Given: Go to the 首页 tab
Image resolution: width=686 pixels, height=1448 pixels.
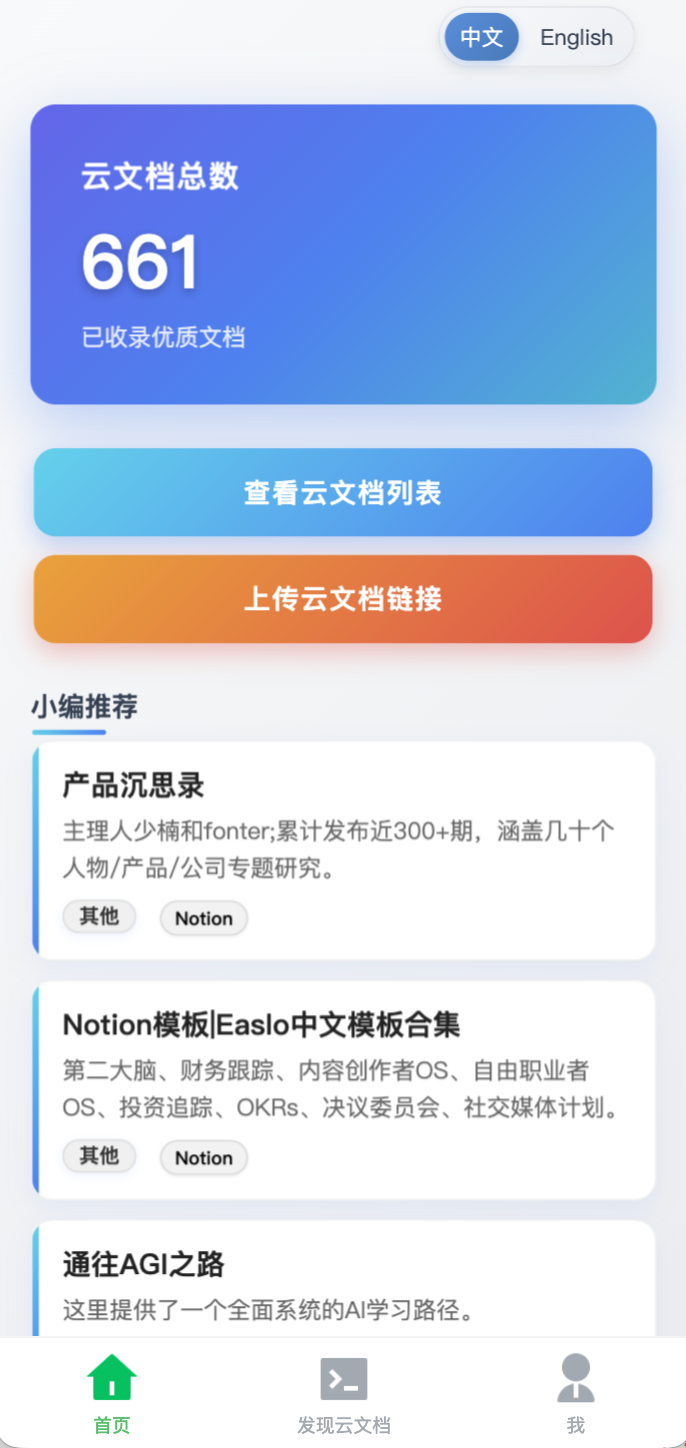Looking at the screenshot, I should click(112, 1394).
